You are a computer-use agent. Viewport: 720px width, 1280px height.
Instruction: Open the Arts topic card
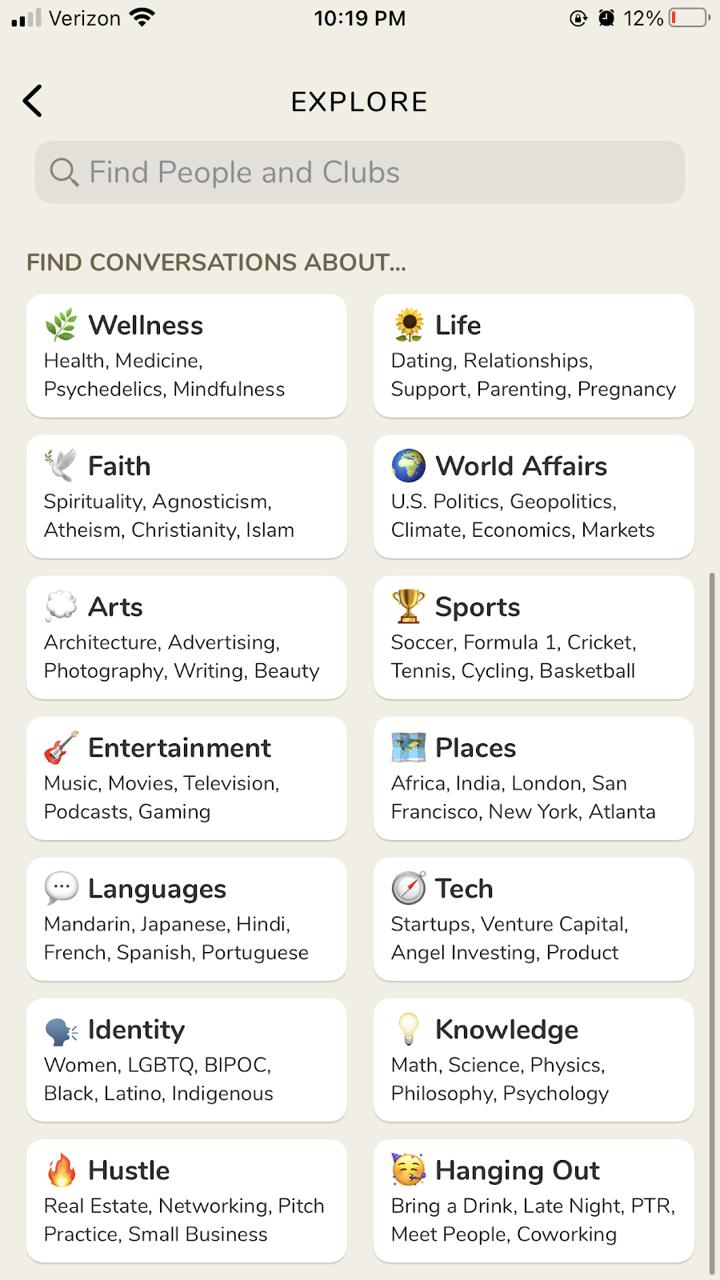coord(187,638)
